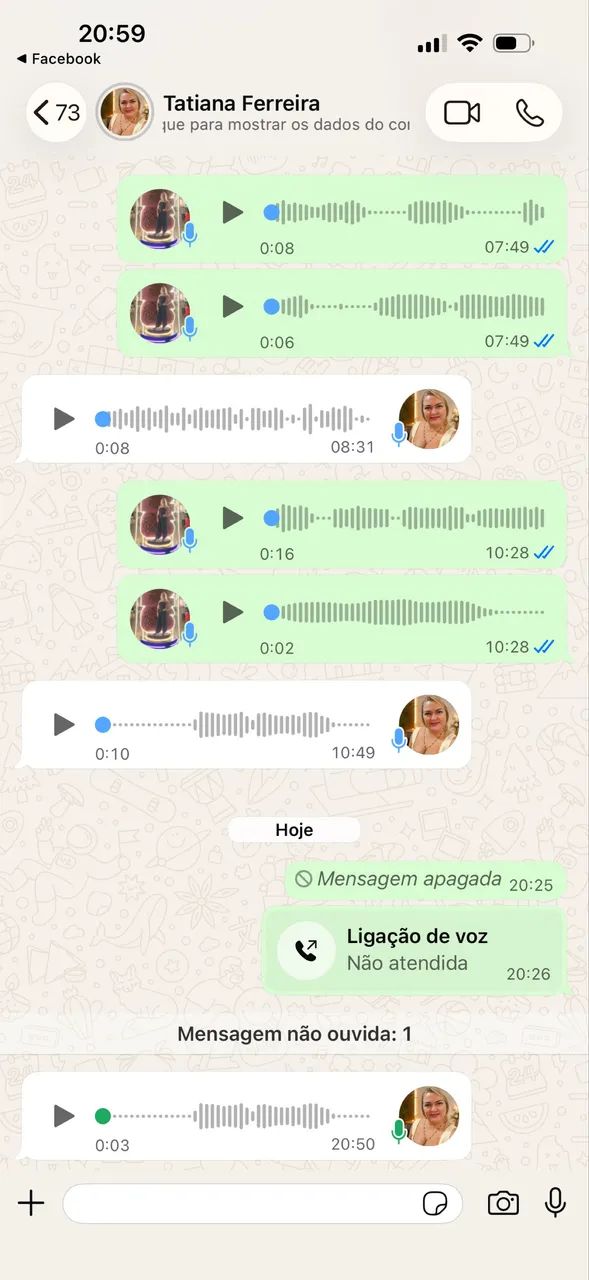Return to Facebook via status bar link
The width and height of the screenshot is (589, 1280).
[x=59, y=59]
